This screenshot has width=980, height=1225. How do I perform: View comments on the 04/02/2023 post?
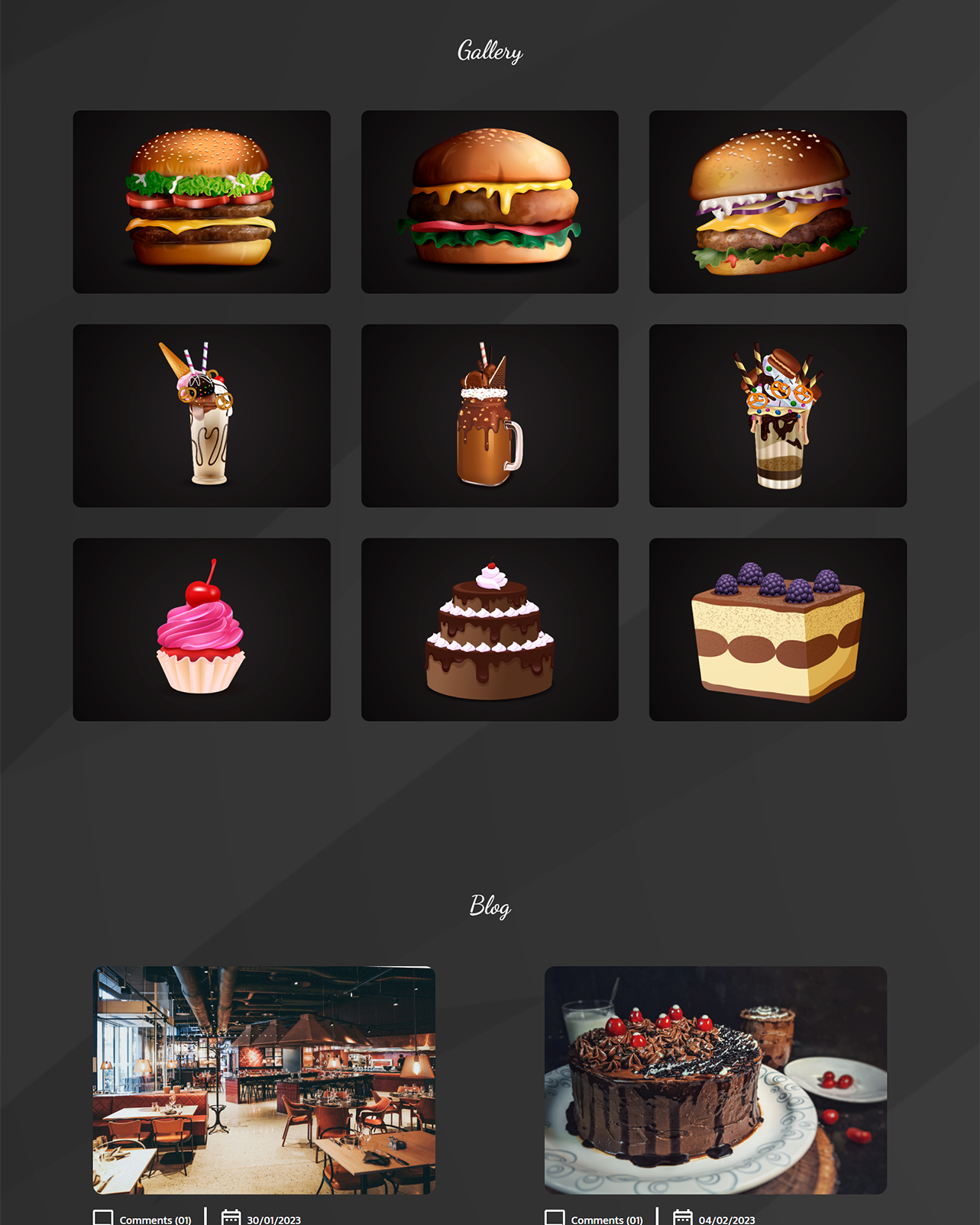point(606,1219)
